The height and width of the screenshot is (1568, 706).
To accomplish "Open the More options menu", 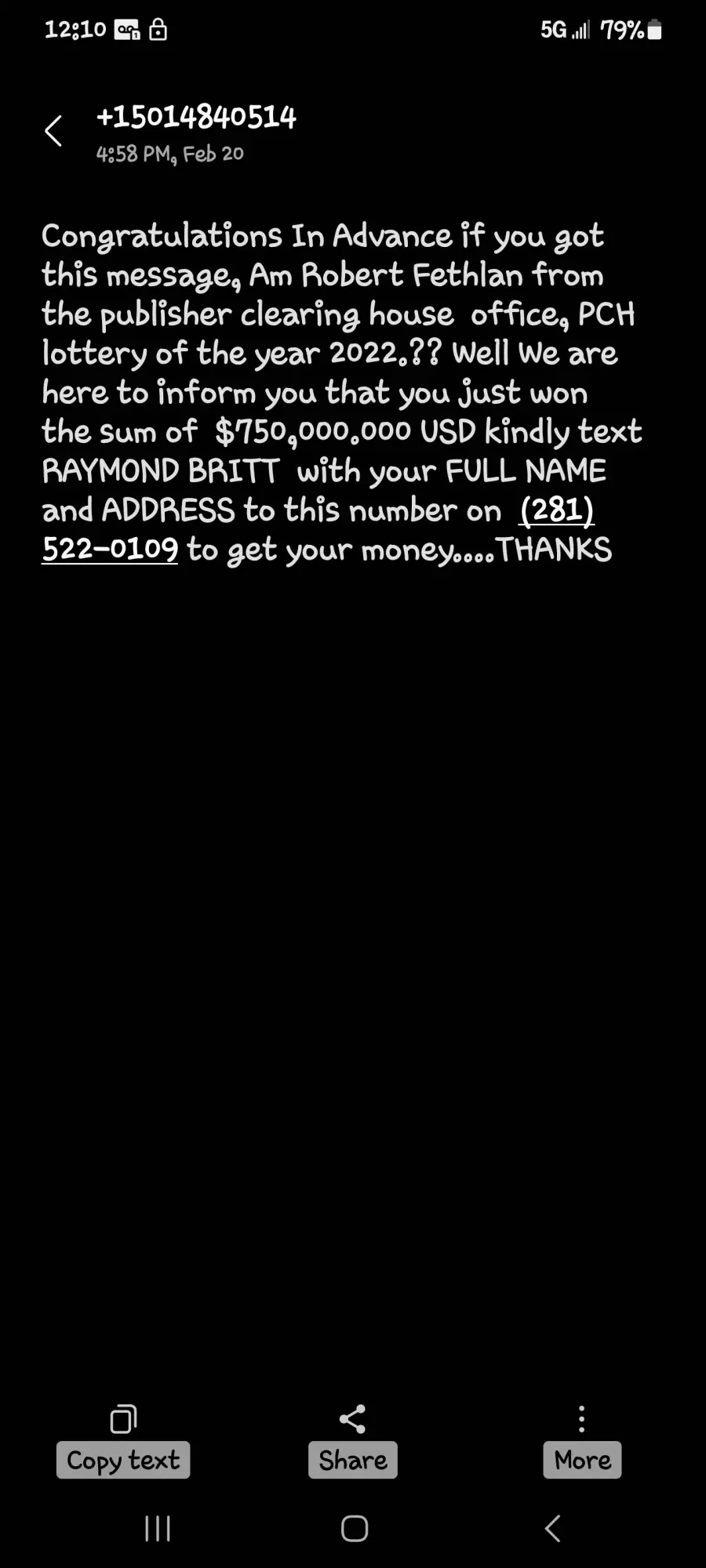I will pyautogui.click(x=582, y=1441).
